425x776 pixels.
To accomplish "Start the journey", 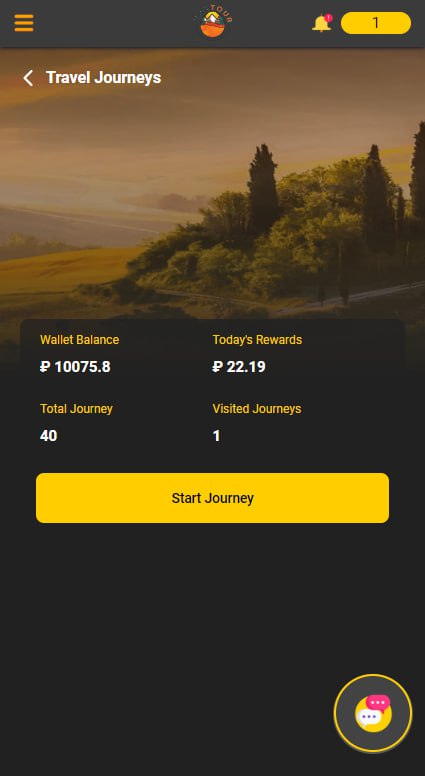I will point(212,498).
